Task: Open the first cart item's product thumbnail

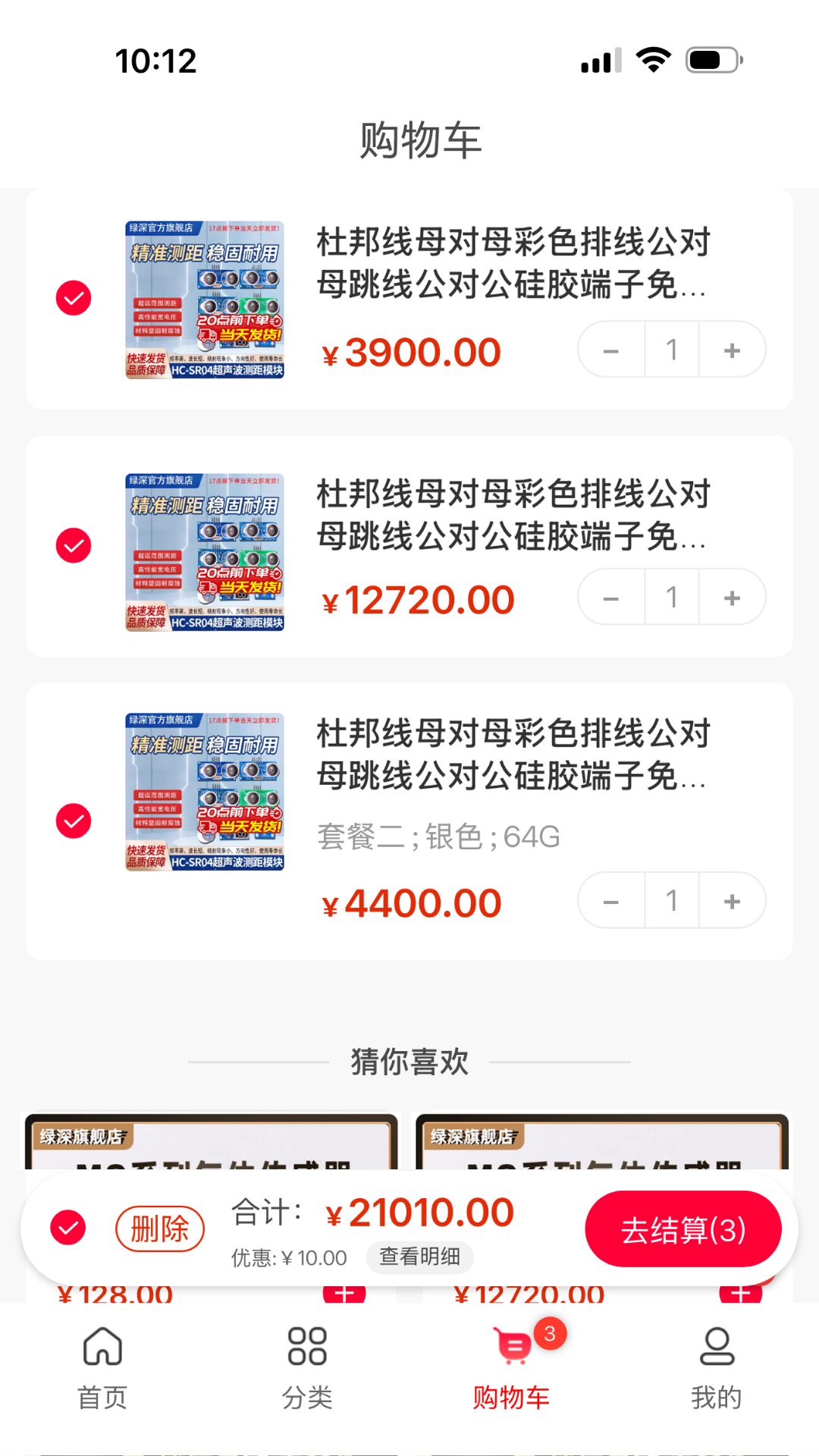Action: click(204, 299)
